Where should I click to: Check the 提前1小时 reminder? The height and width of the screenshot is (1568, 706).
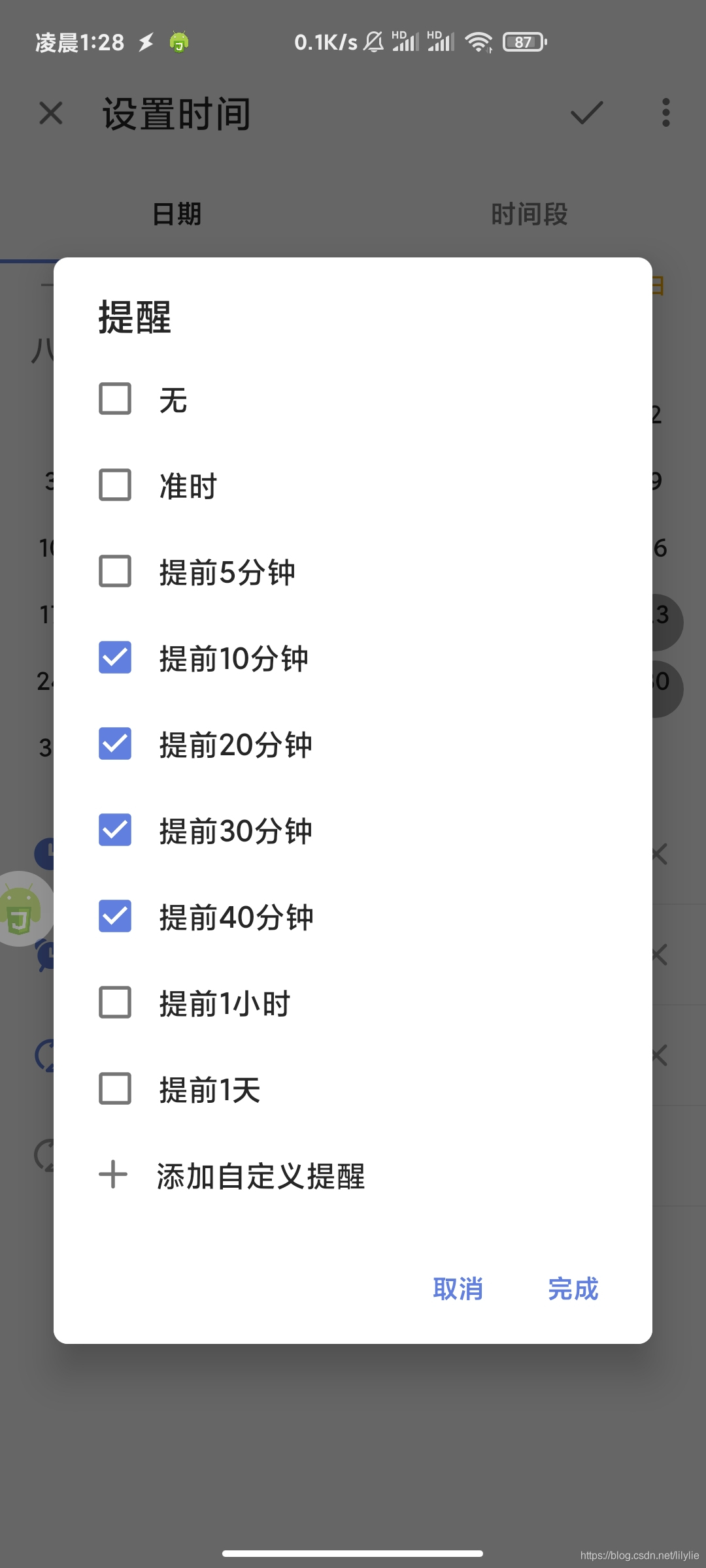115,1003
